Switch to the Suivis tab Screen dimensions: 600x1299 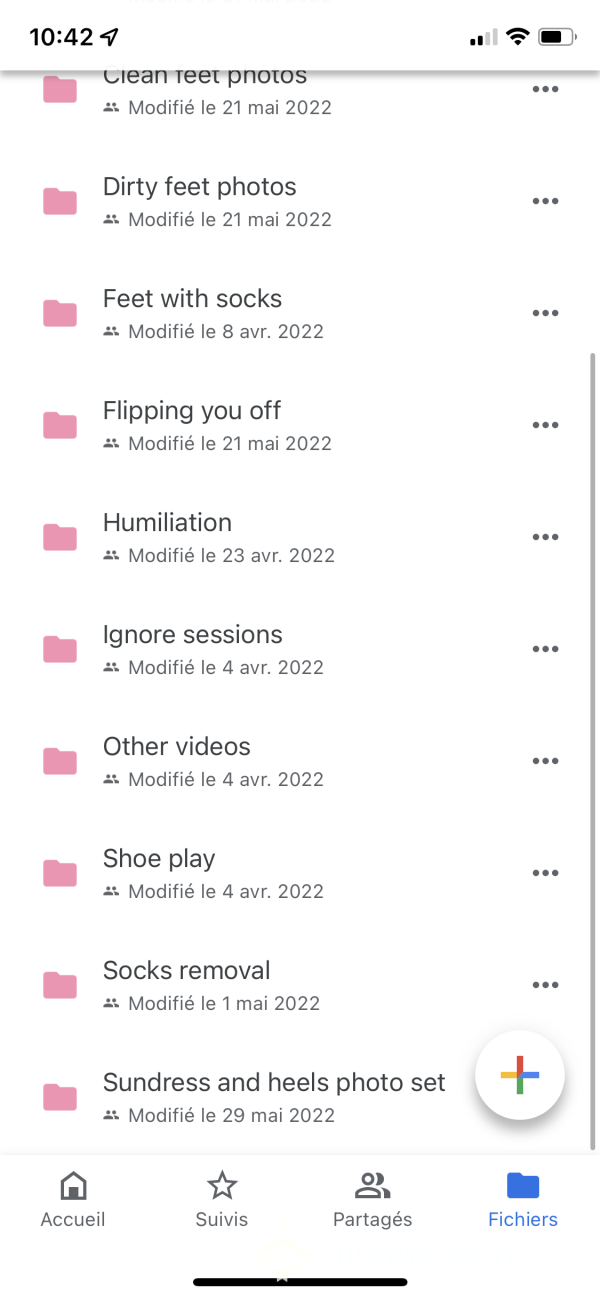[222, 1199]
